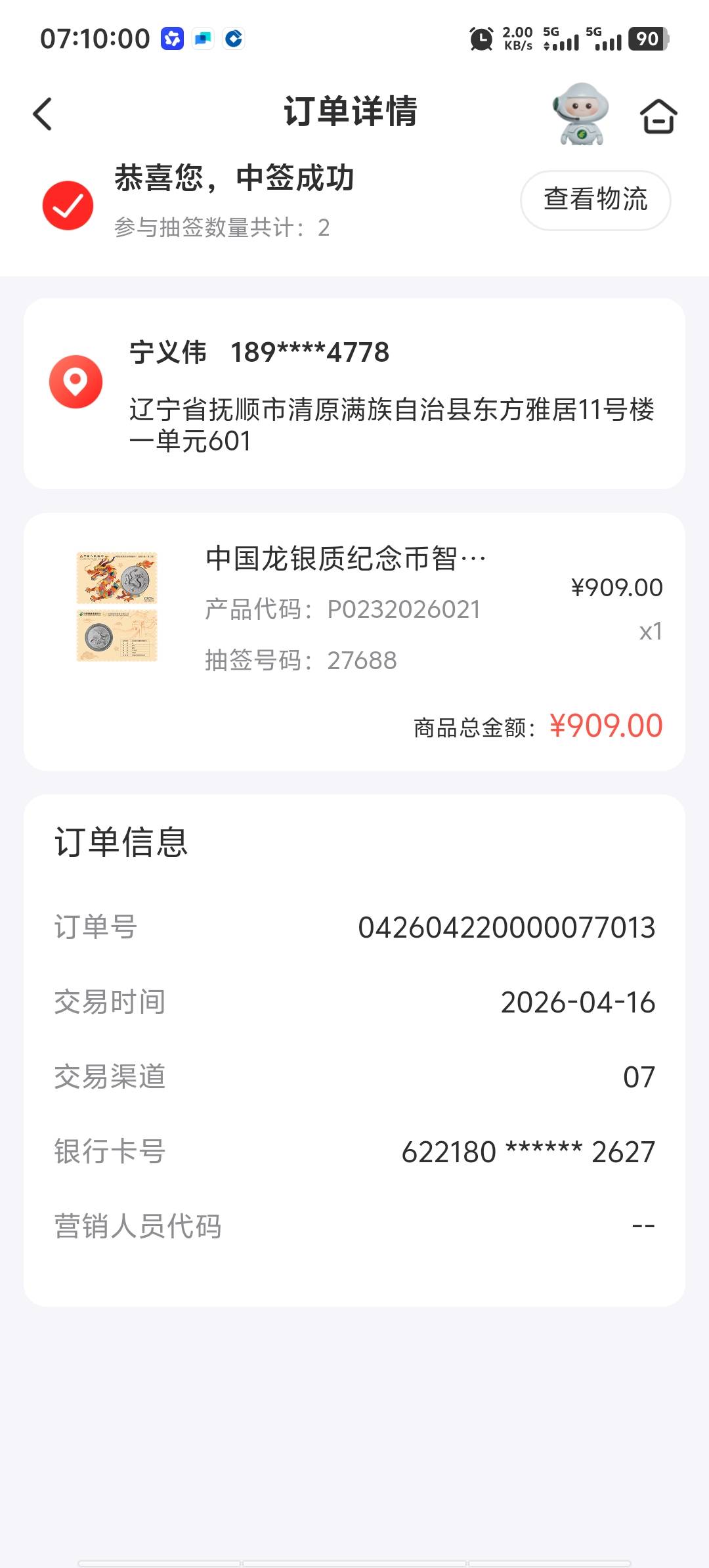
Task: Go back from the order details page
Action: coord(43,114)
